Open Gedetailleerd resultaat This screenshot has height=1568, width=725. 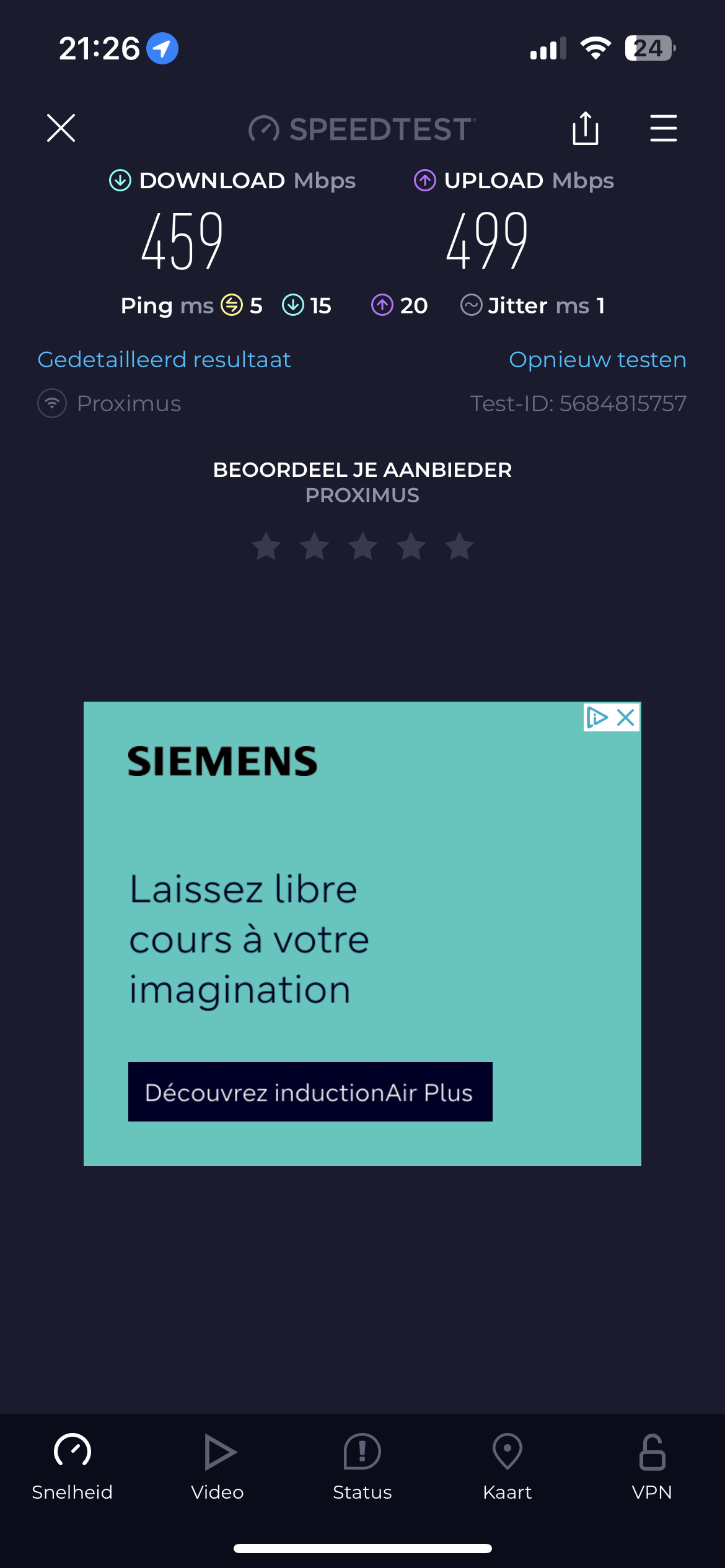coord(164,360)
